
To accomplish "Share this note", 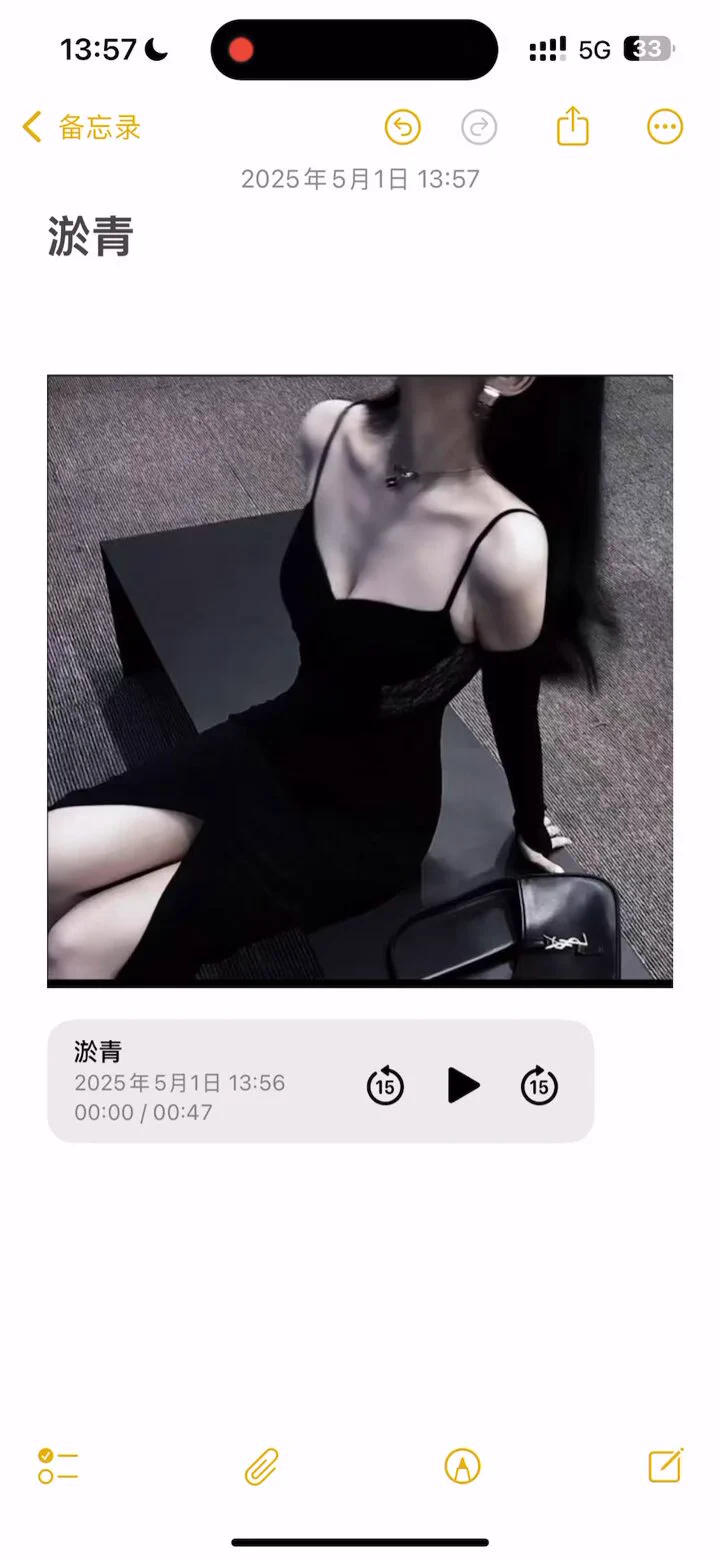I will pos(572,127).
